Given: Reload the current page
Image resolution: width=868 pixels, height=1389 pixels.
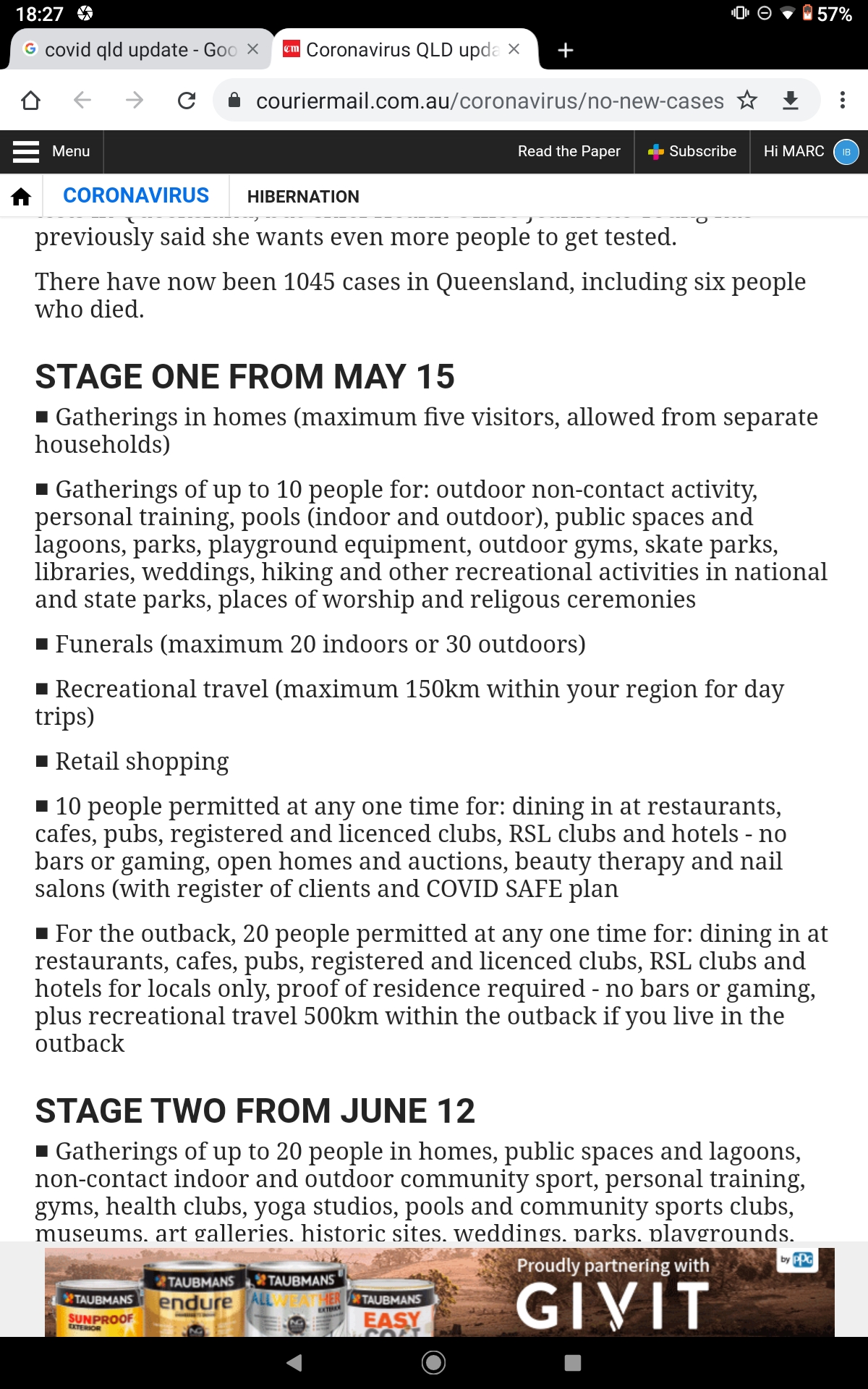Looking at the screenshot, I should [187, 100].
